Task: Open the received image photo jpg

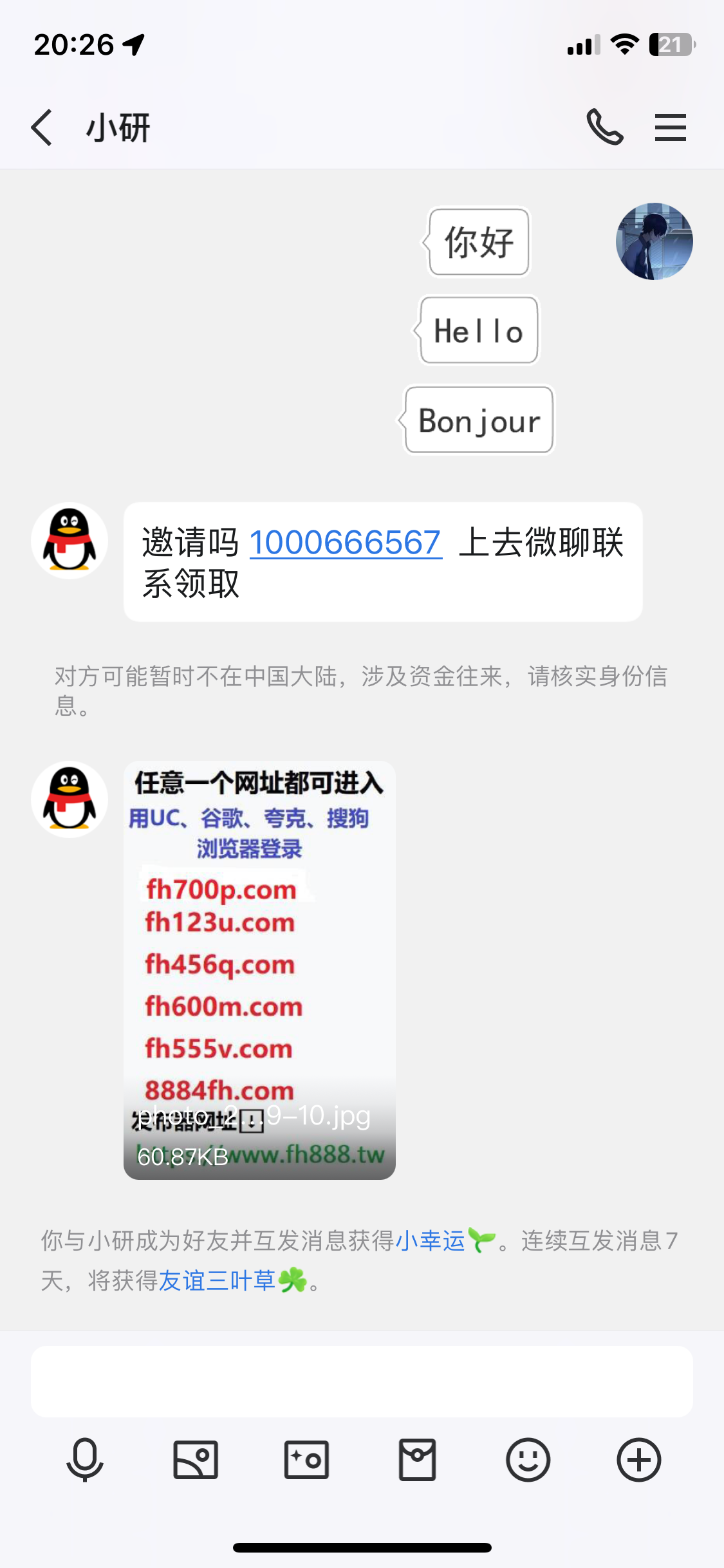Action: coord(259,970)
